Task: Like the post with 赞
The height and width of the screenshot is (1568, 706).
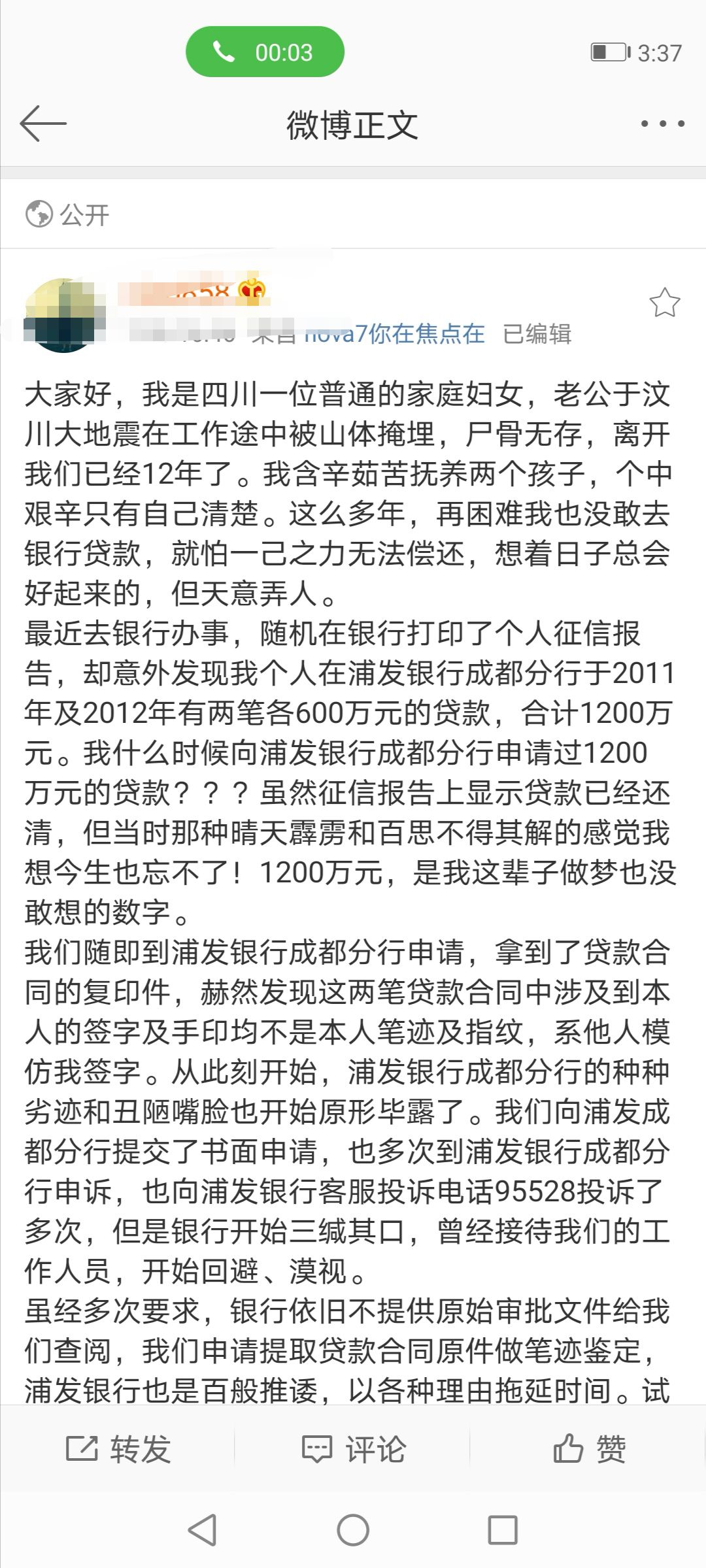Action: (588, 1449)
